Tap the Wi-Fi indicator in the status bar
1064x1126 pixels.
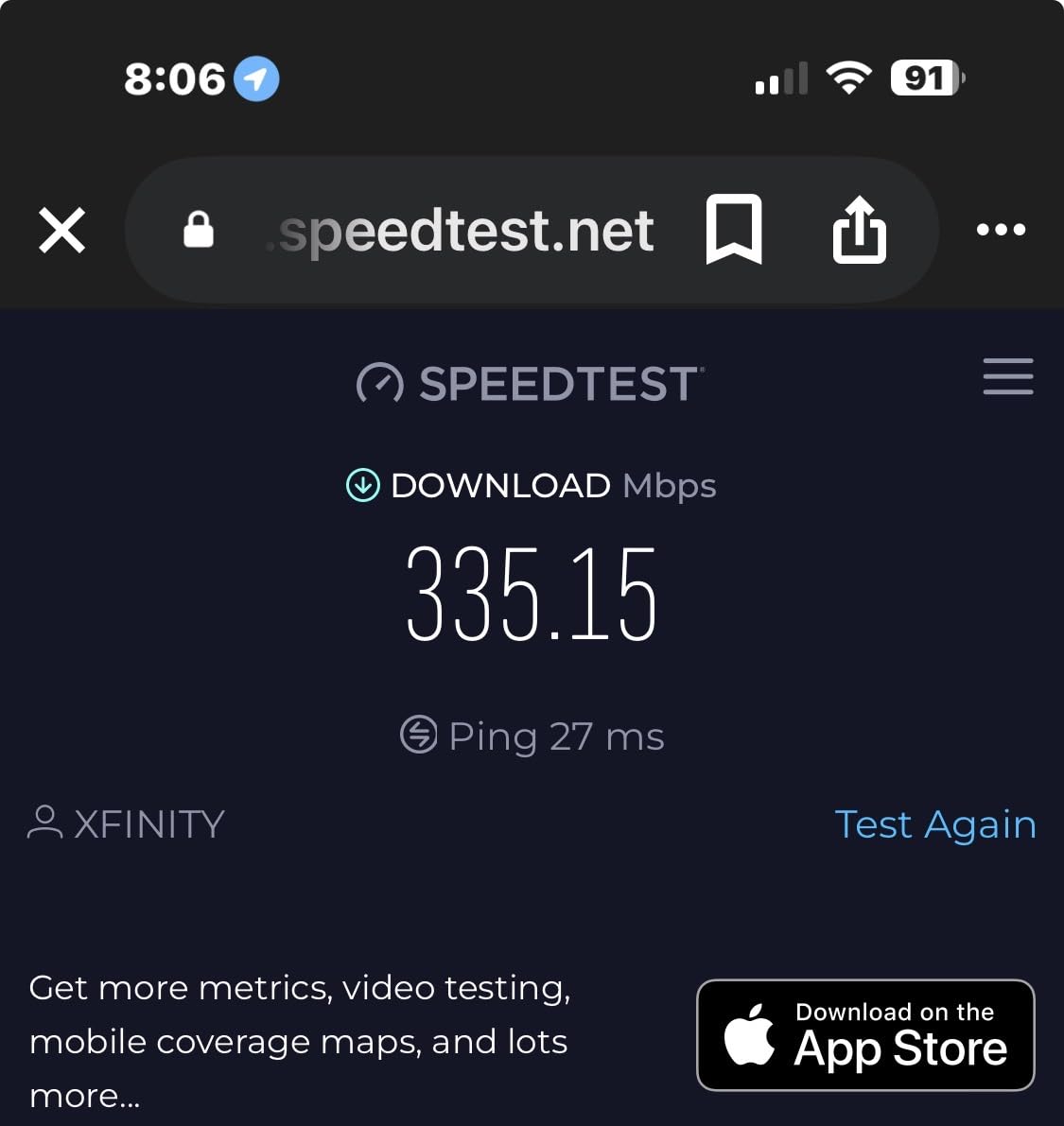click(x=848, y=78)
